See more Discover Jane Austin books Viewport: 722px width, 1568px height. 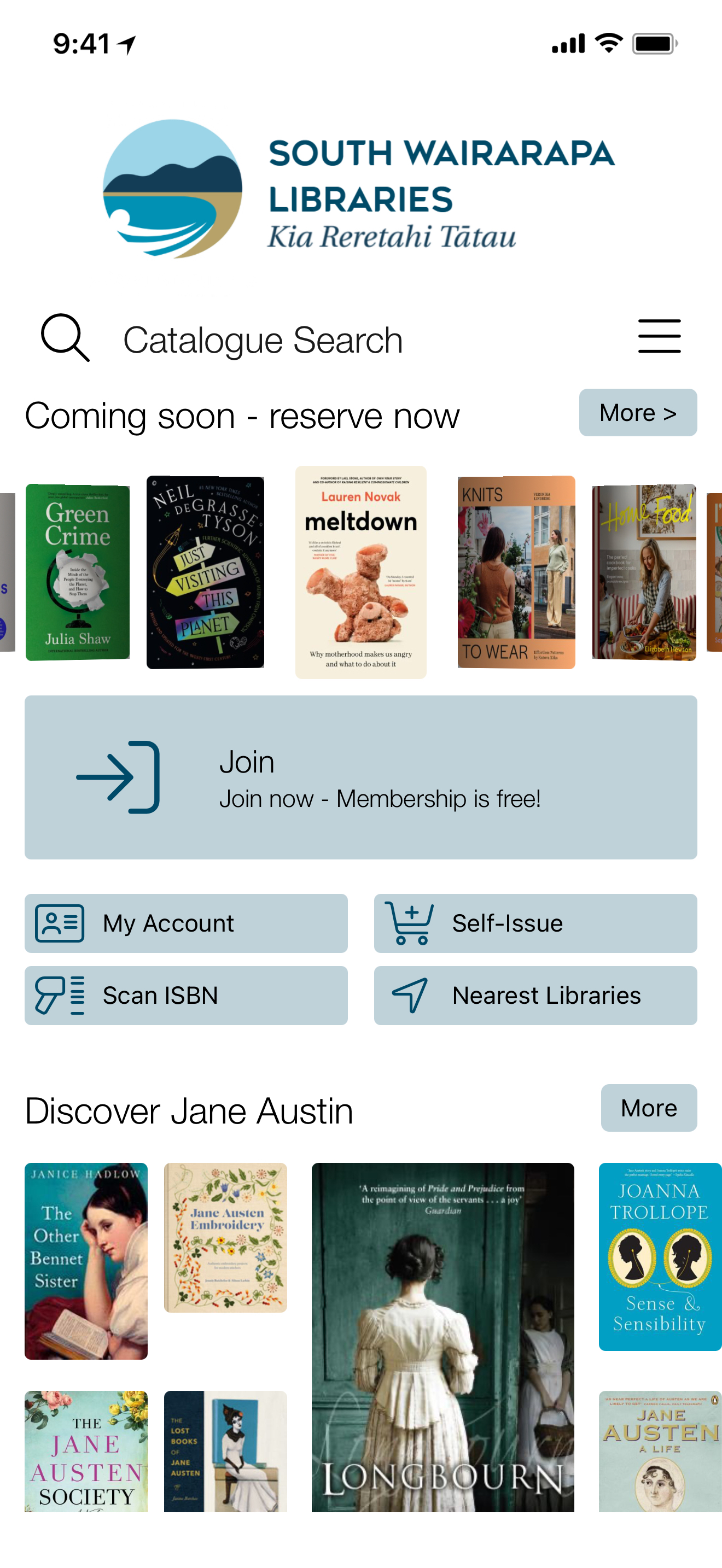pyautogui.click(x=648, y=1107)
